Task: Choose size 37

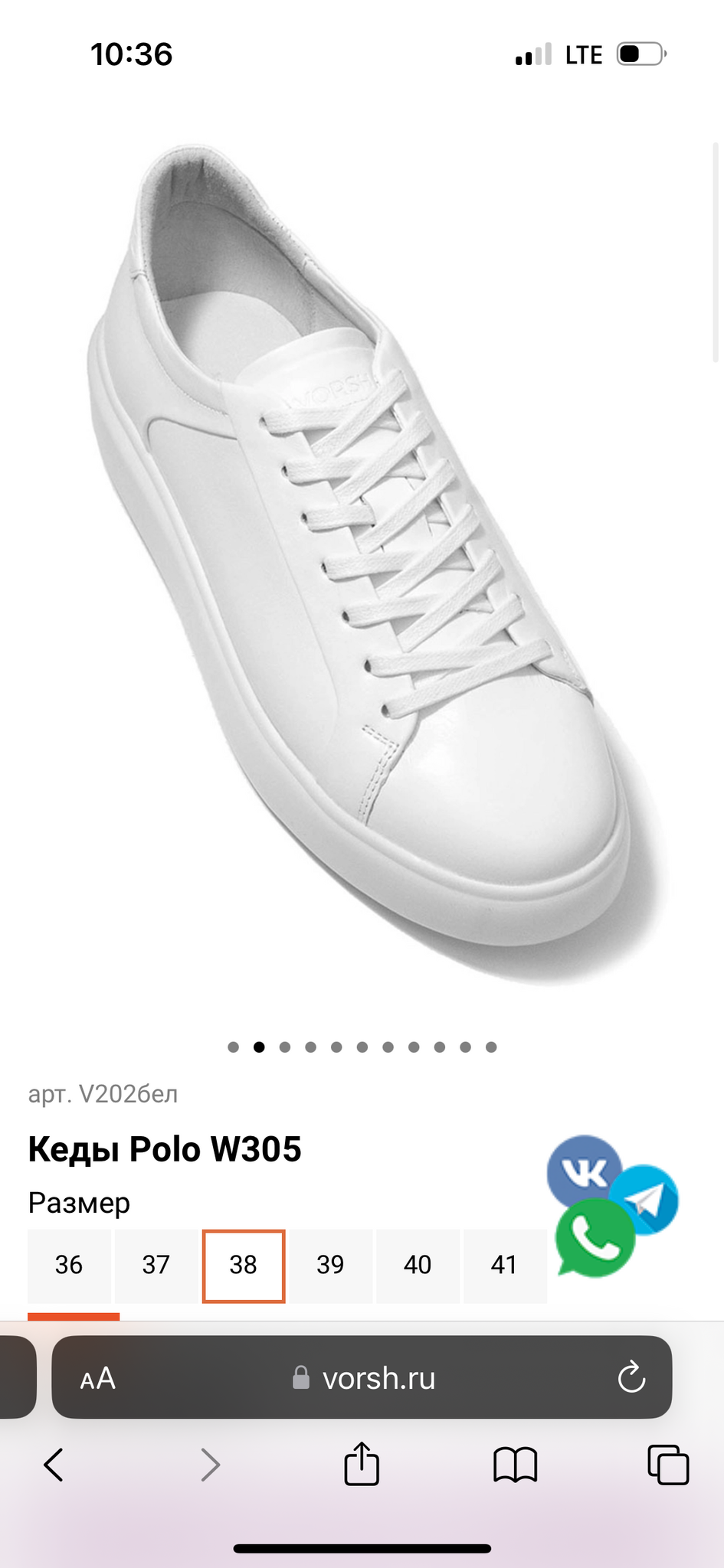Action: pos(156,1265)
